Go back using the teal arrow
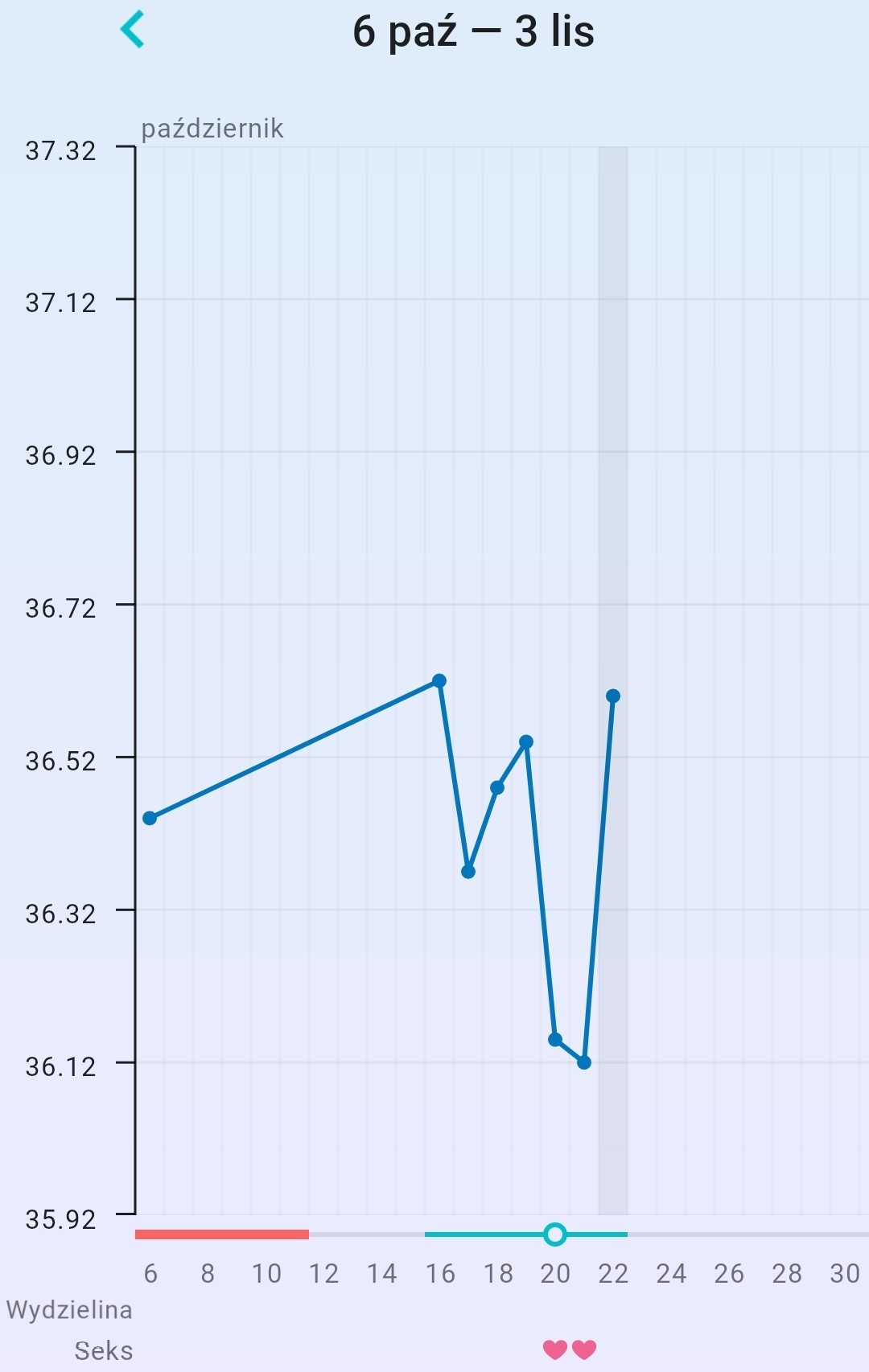Image resolution: width=869 pixels, height=1372 pixels. coord(132,30)
